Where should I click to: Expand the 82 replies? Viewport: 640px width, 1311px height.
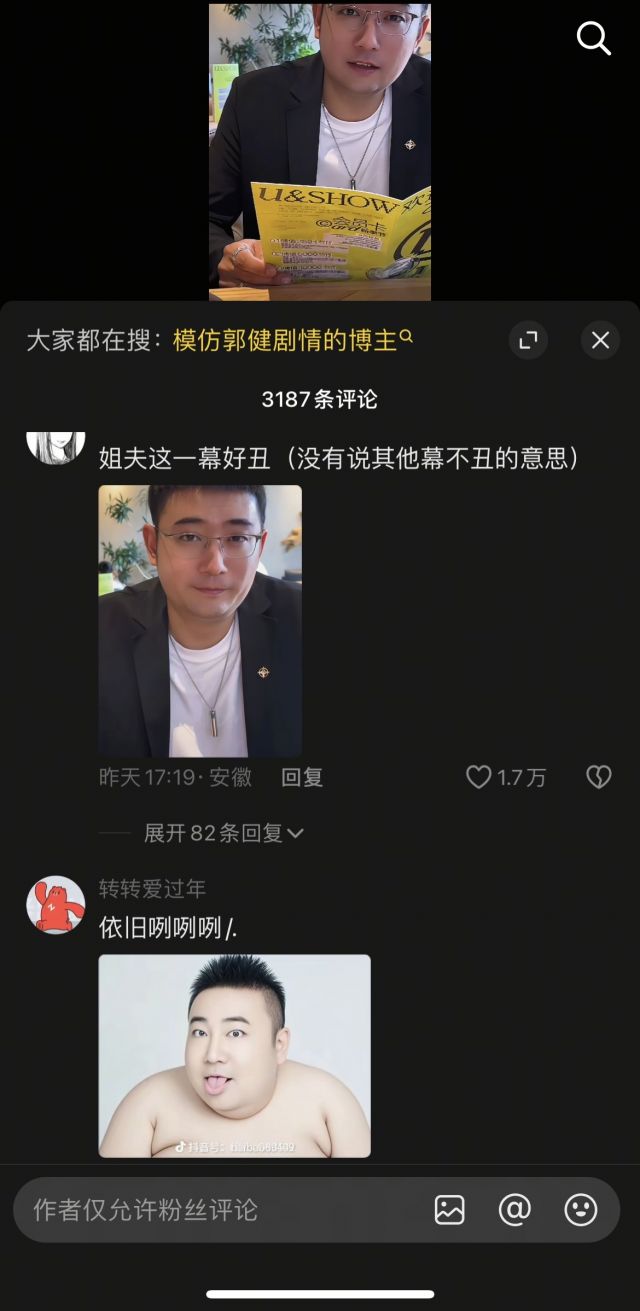click(x=223, y=833)
